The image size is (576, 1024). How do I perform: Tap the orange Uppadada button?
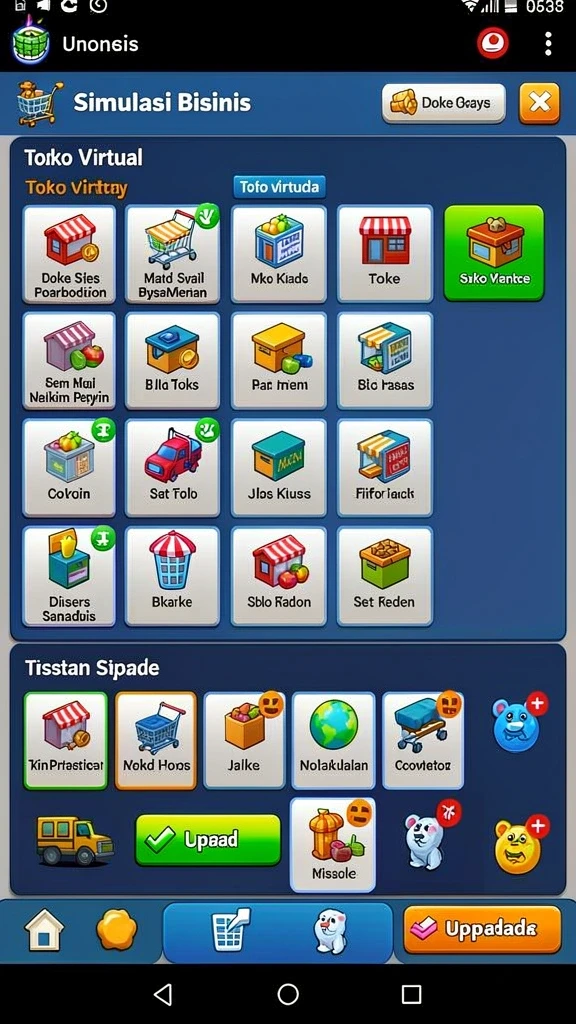[482, 929]
